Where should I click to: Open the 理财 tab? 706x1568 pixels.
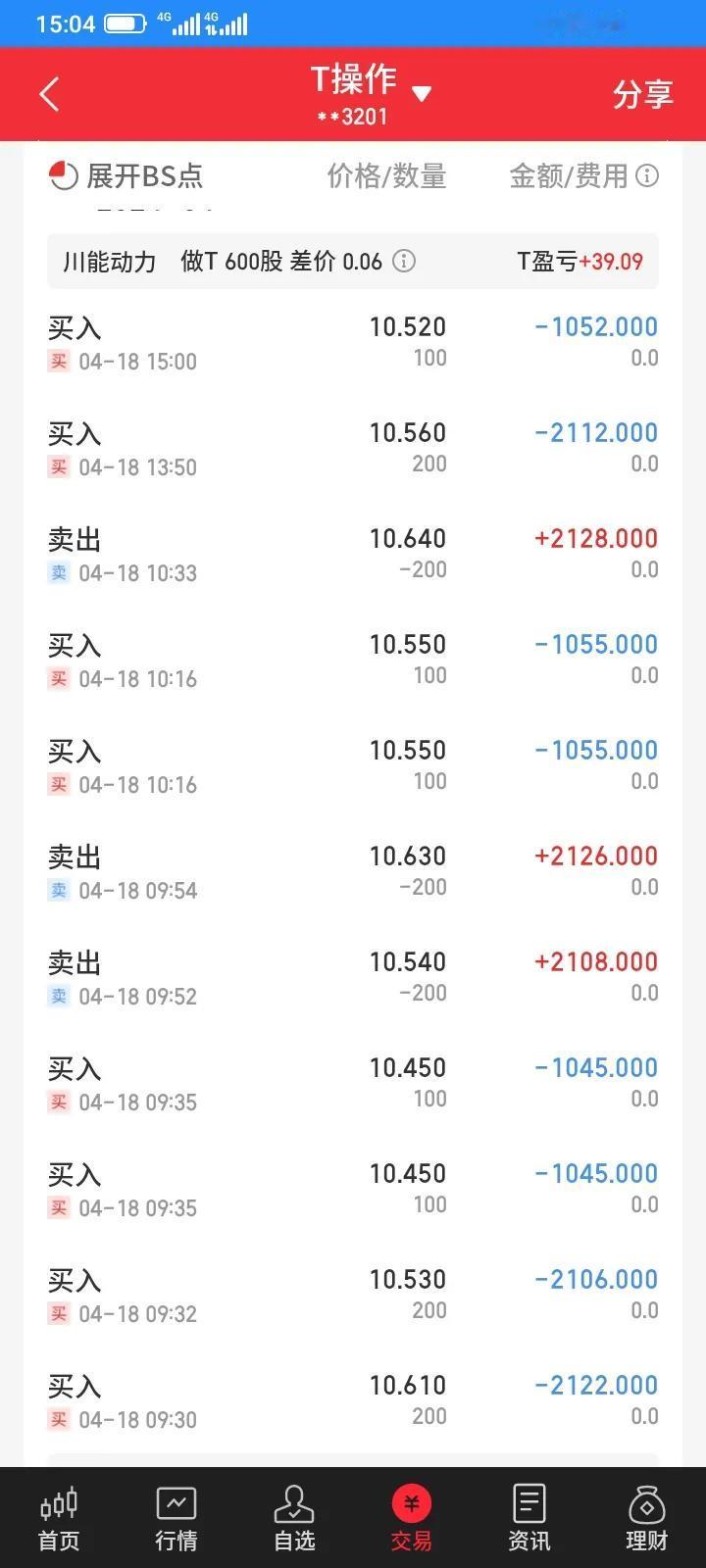tap(647, 1518)
